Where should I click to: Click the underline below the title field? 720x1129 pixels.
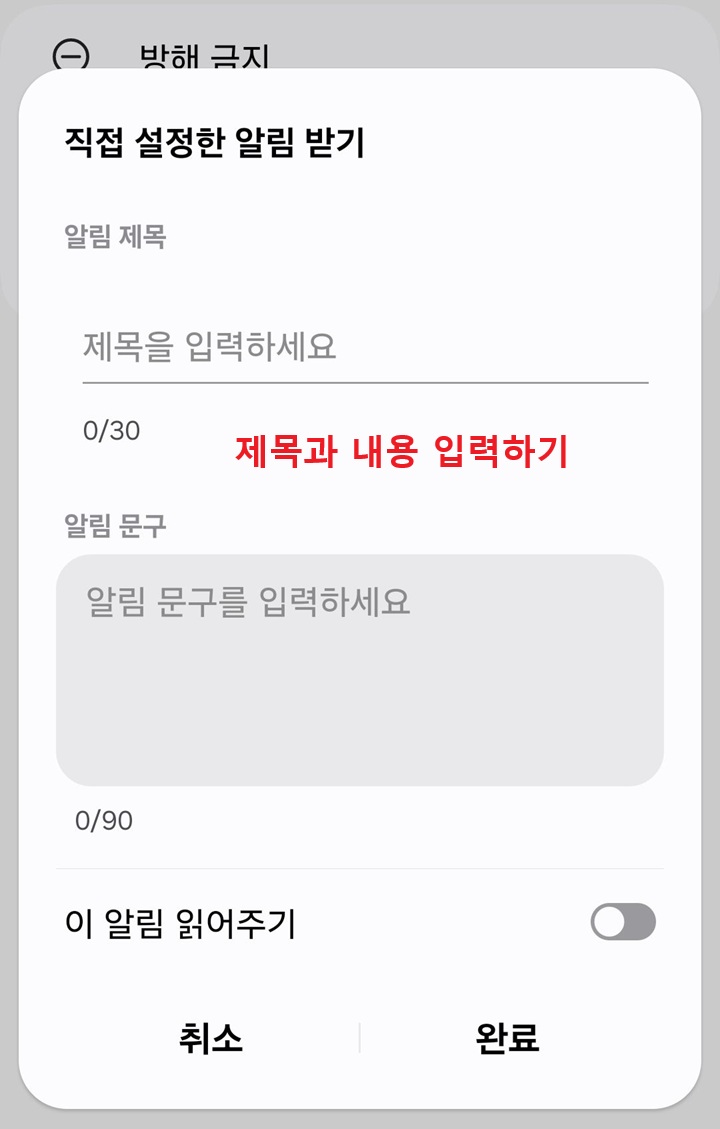tap(365, 379)
